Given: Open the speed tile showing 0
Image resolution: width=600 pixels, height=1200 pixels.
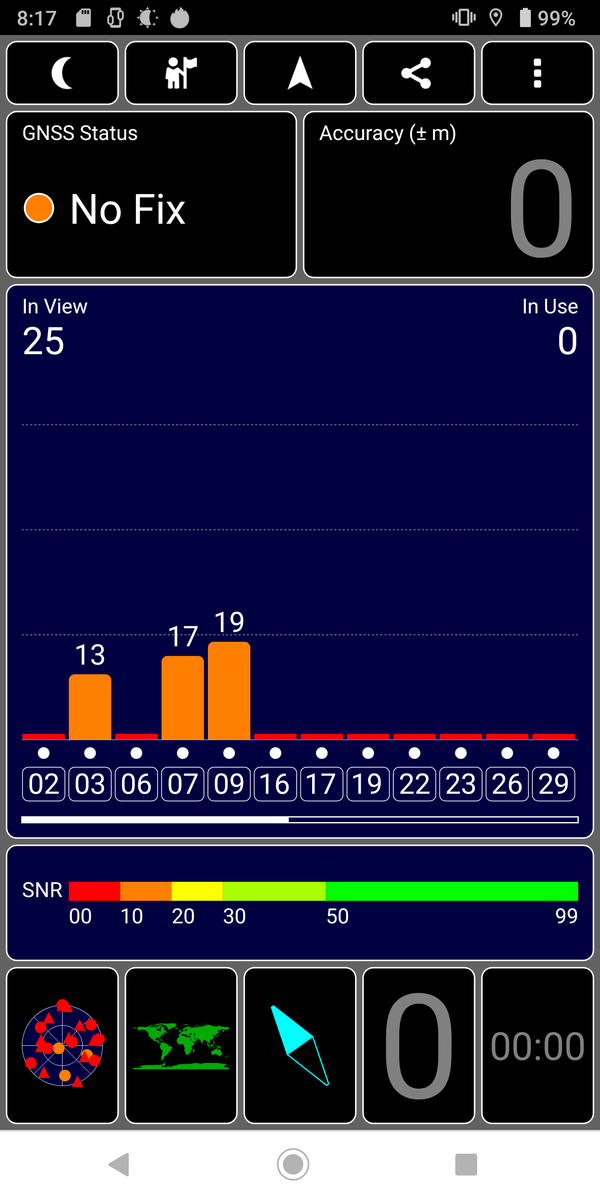Looking at the screenshot, I should (418, 1046).
